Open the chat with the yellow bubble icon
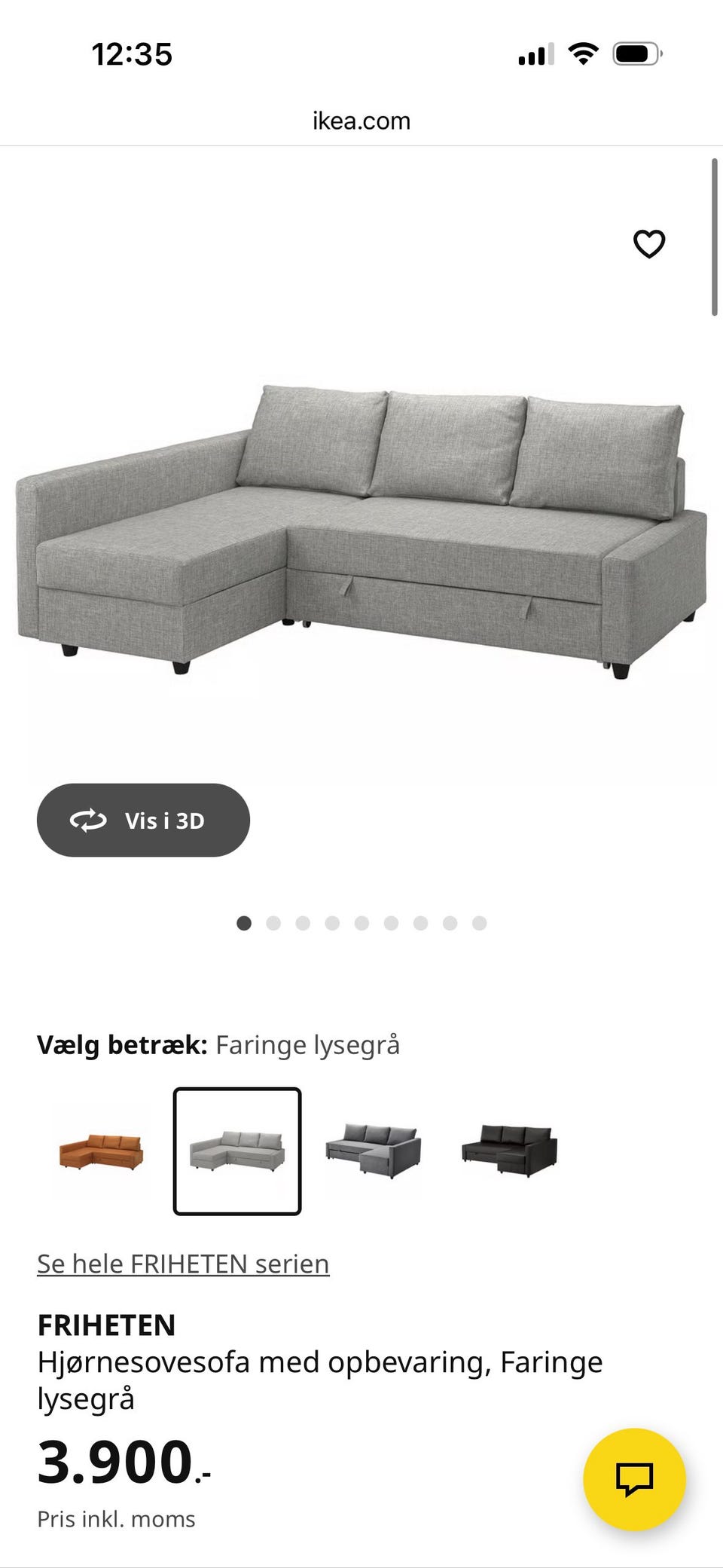 (636, 1478)
